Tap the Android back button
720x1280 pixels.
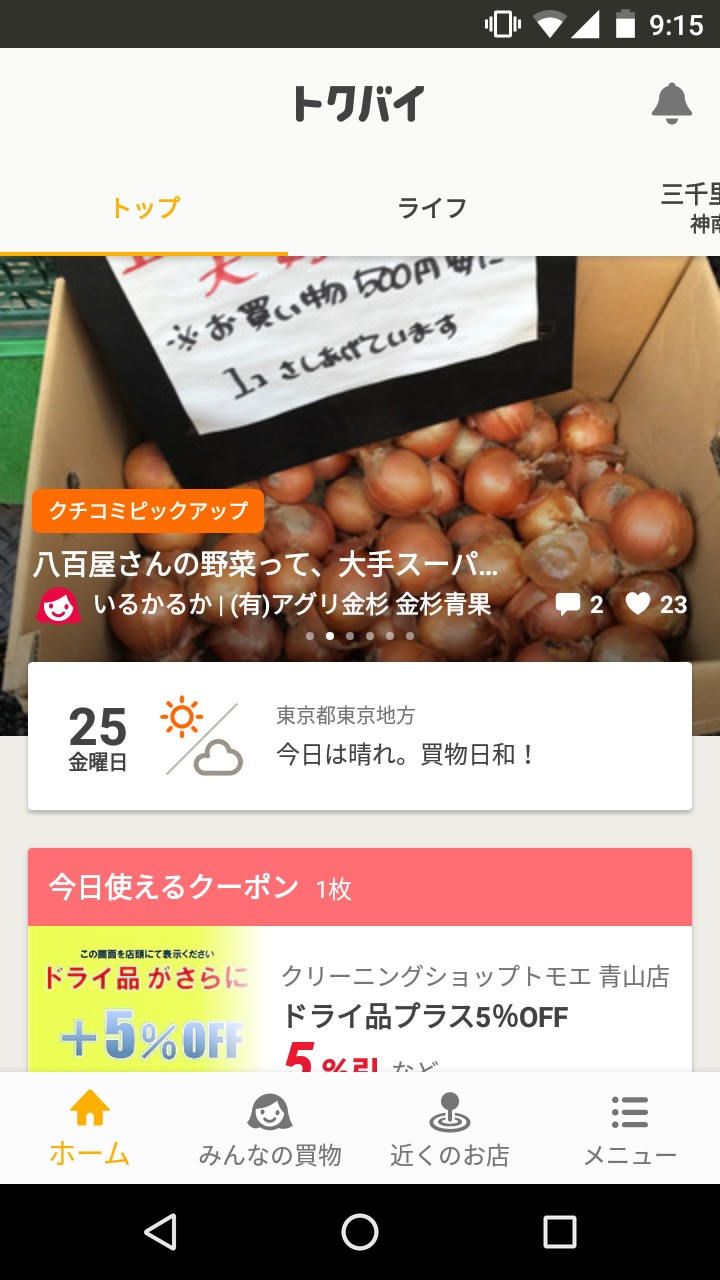point(160,1232)
